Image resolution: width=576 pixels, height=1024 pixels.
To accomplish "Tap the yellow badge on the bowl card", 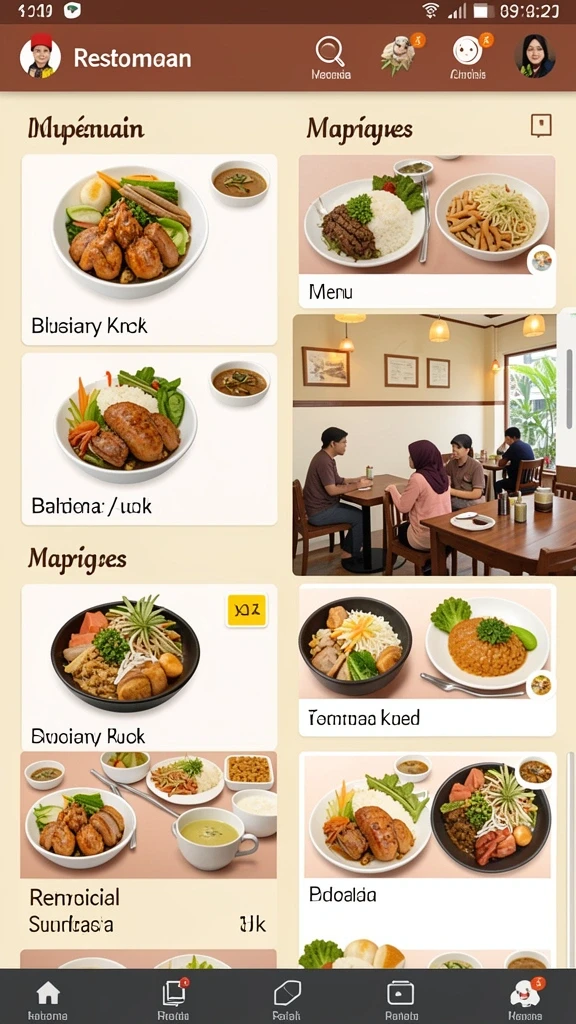I will 246,611.
